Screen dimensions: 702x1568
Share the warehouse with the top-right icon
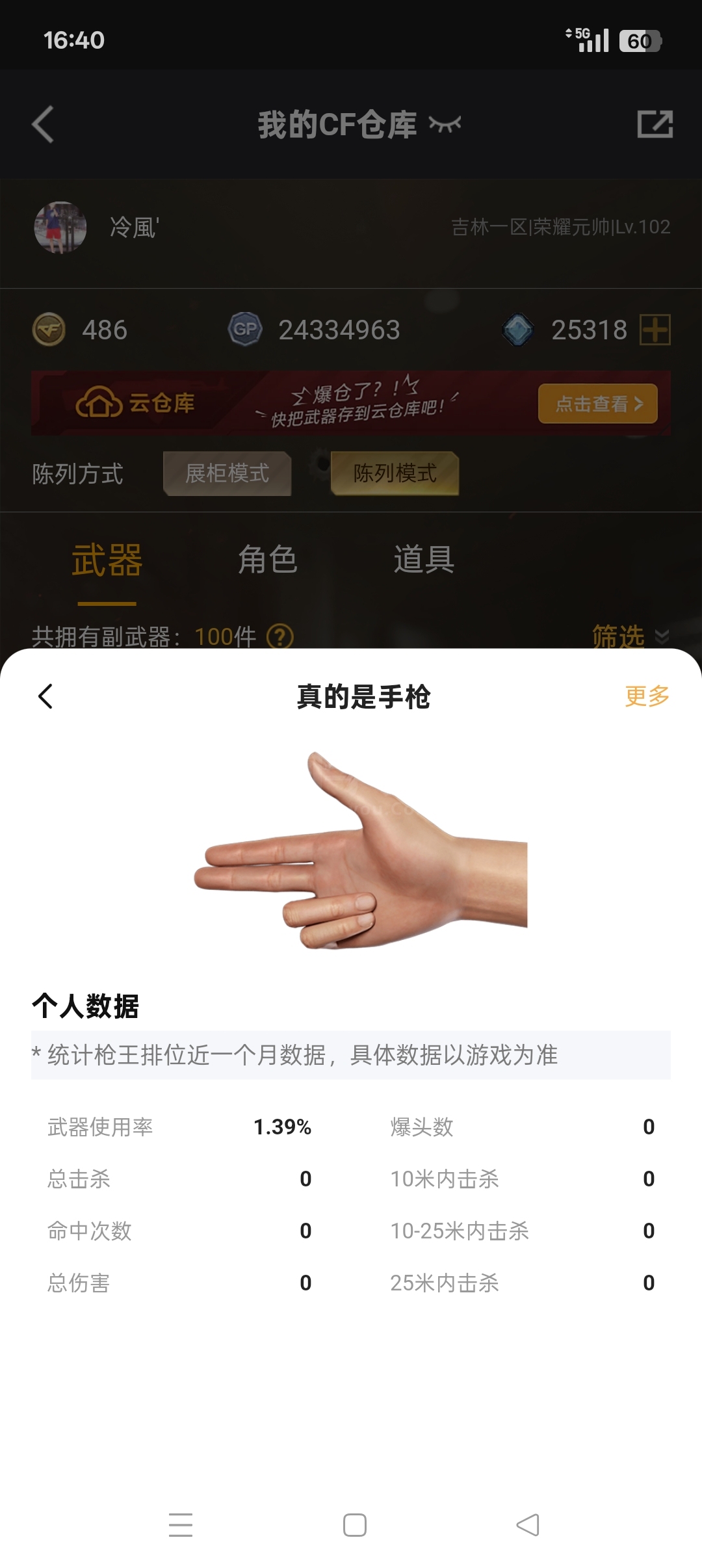(655, 124)
